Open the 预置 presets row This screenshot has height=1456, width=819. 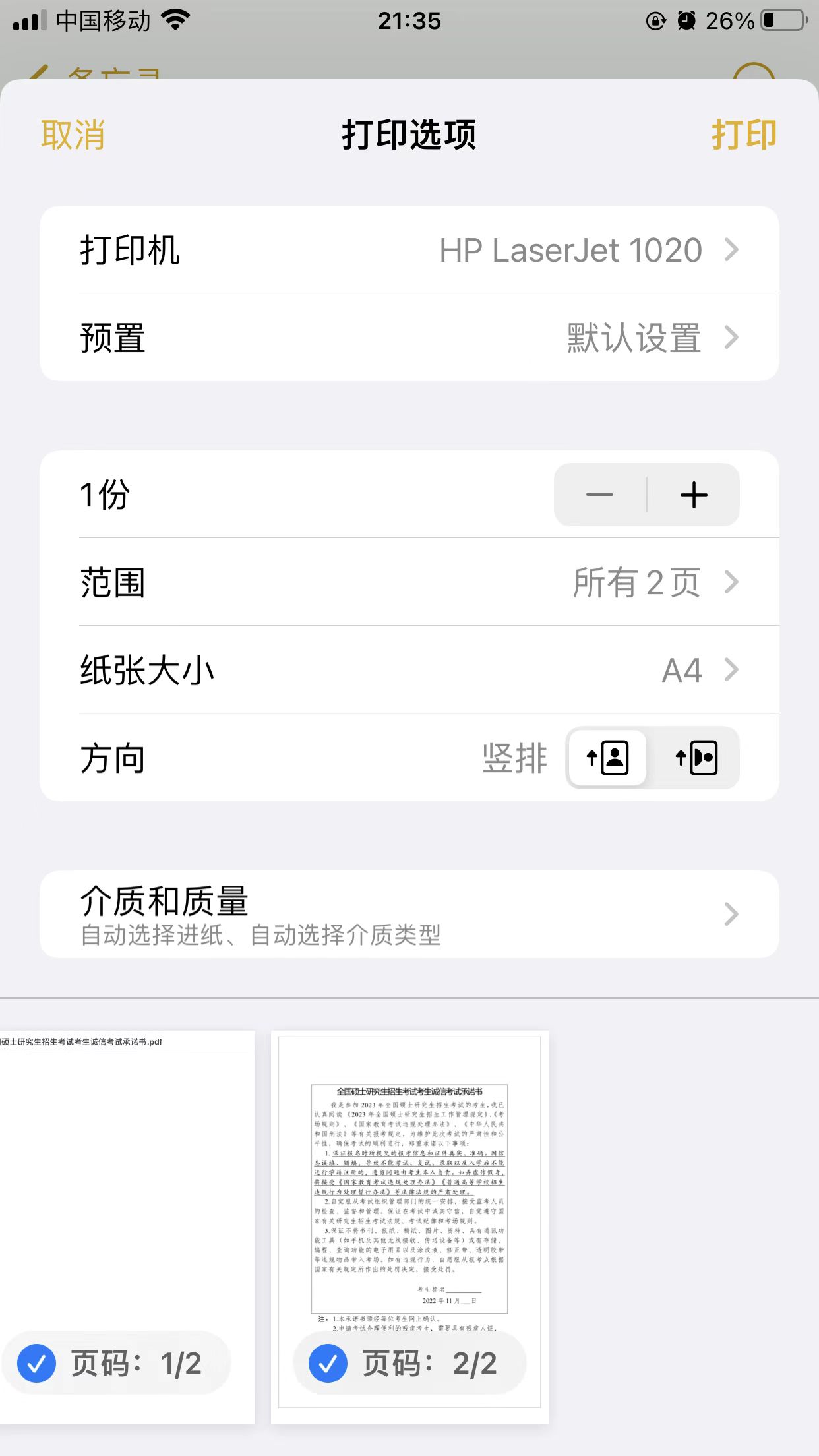(x=409, y=338)
